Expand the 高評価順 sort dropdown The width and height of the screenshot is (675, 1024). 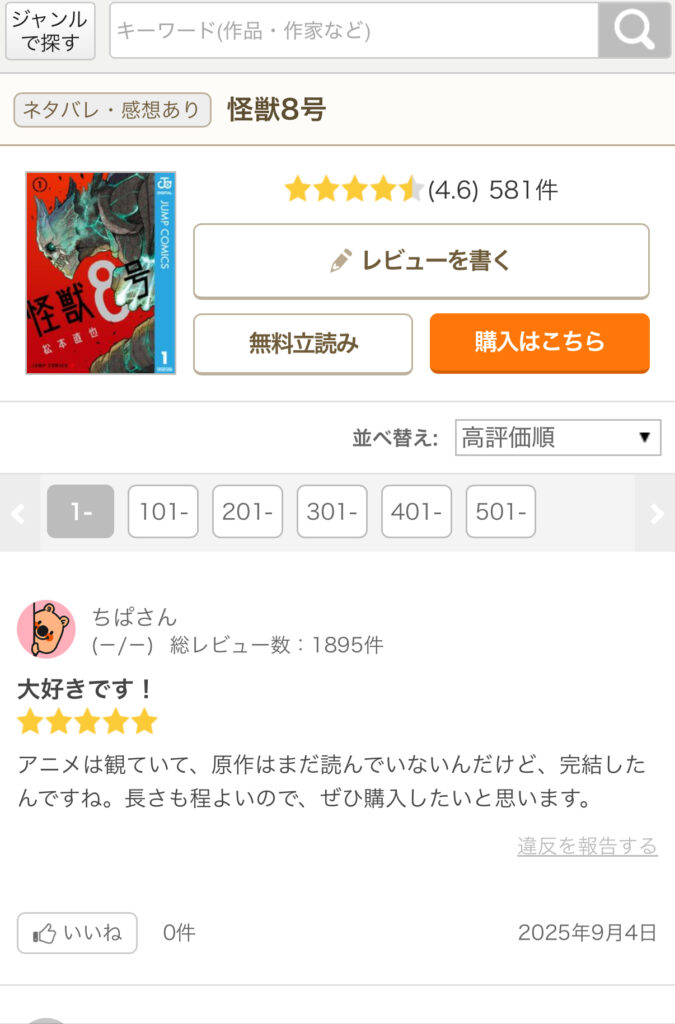pyautogui.click(x=557, y=438)
